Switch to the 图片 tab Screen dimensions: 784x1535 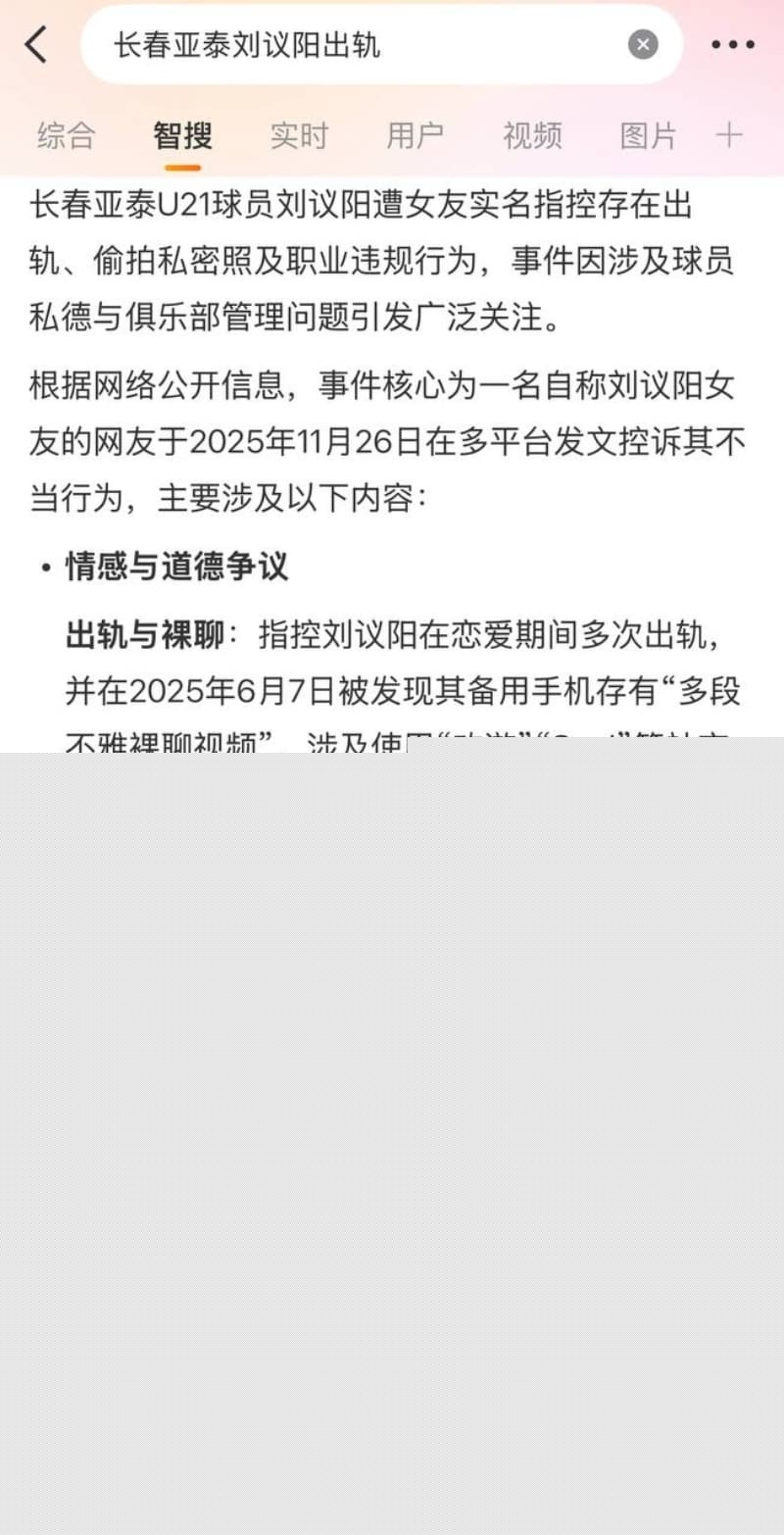pyautogui.click(x=649, y=136)
